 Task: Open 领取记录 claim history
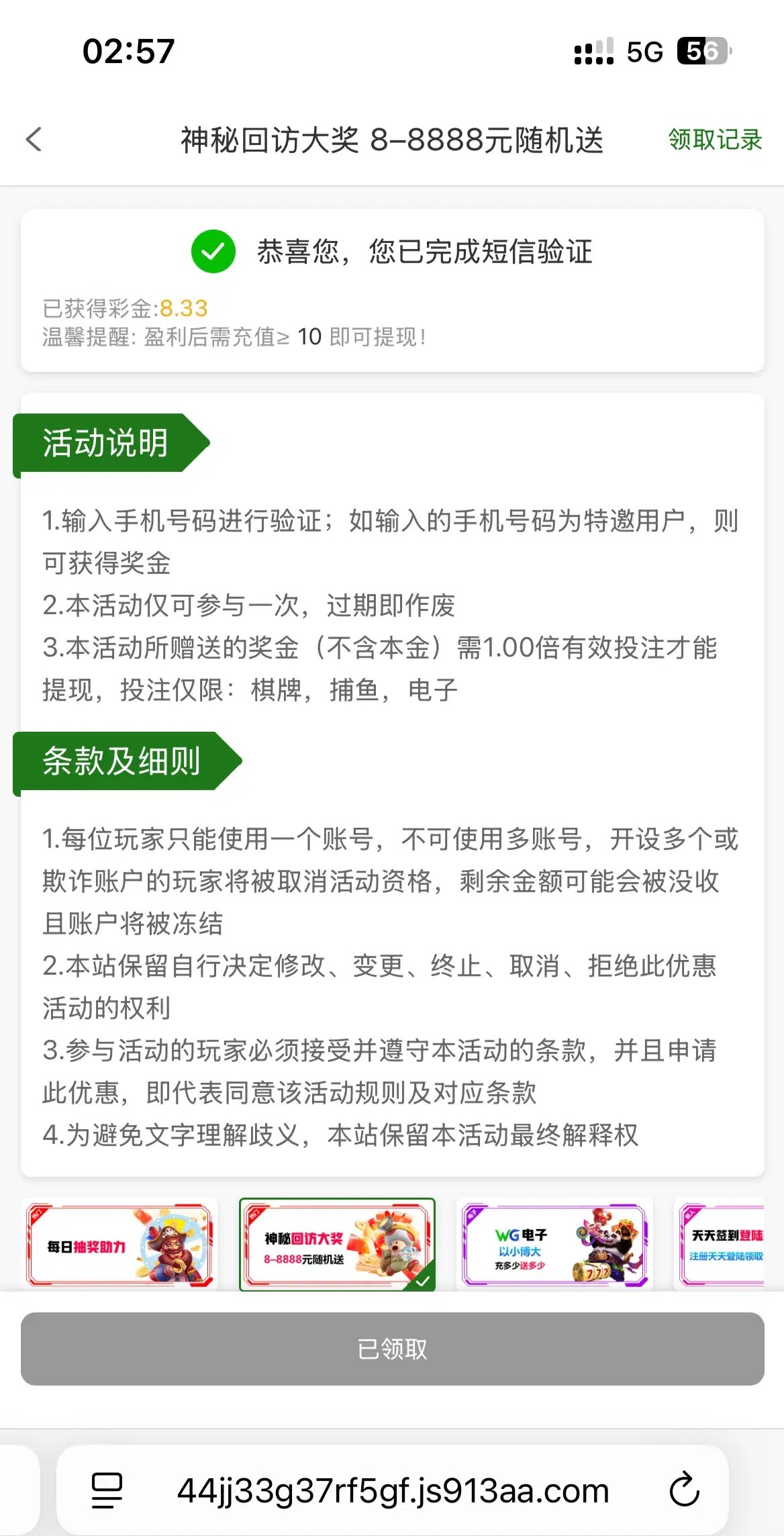tap(714, 140)
